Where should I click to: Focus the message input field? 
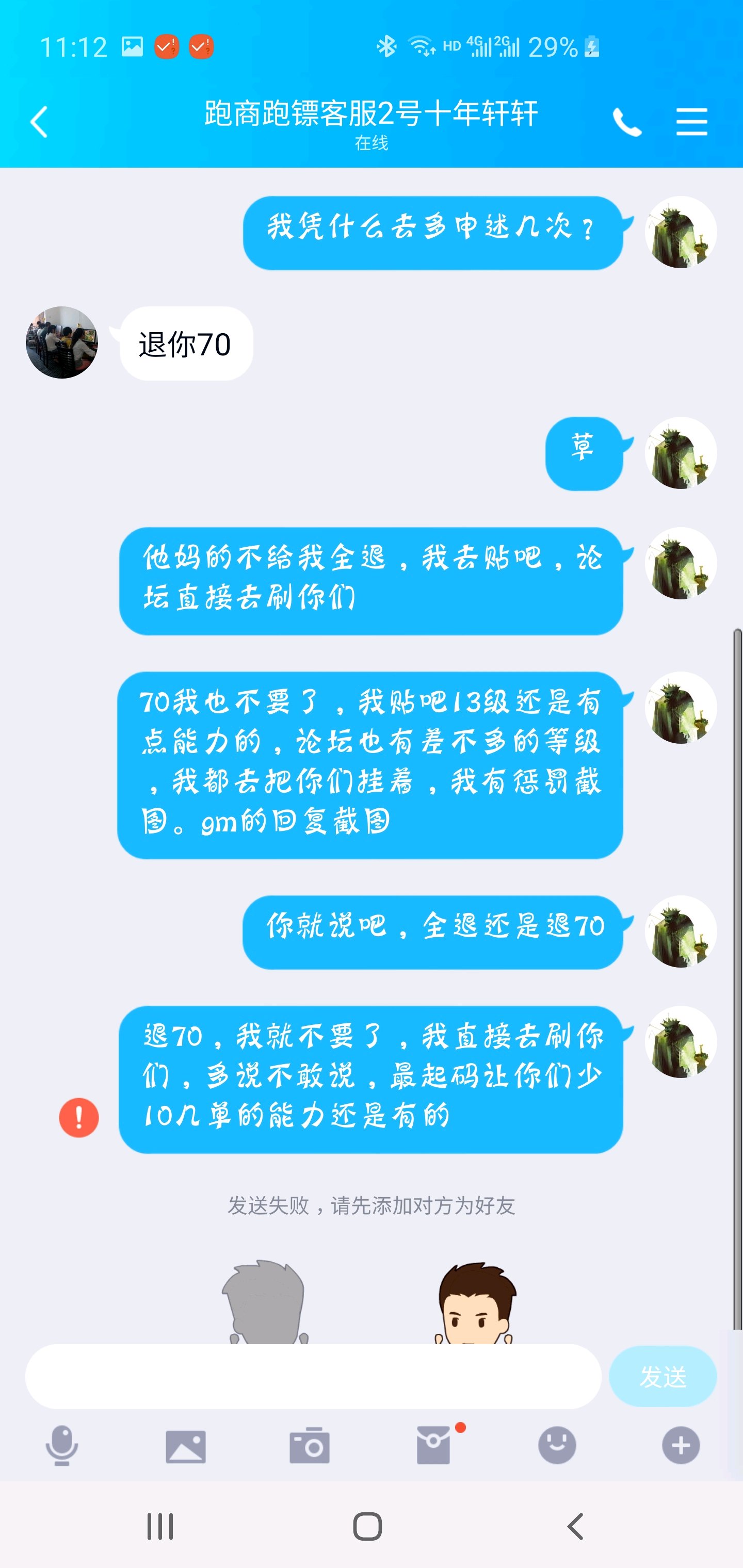pos(313,1376)
